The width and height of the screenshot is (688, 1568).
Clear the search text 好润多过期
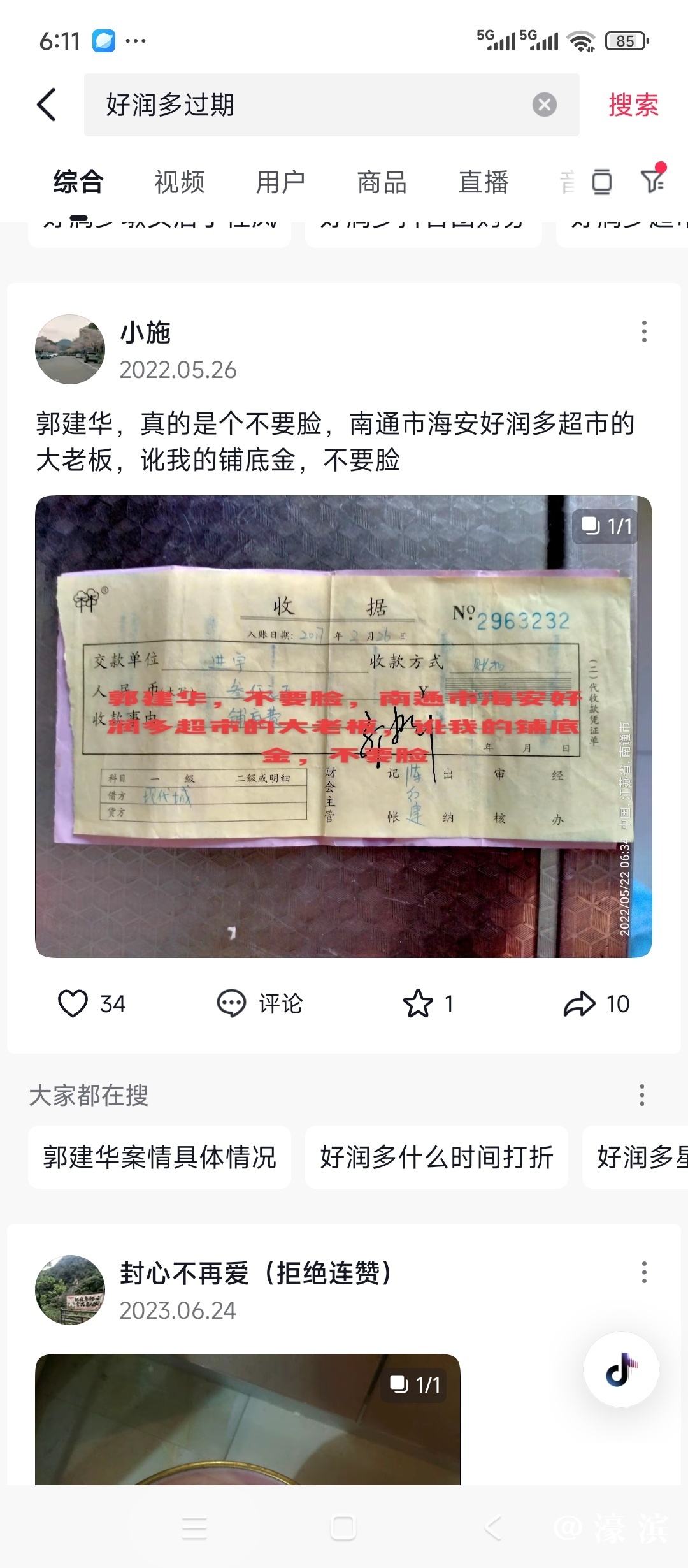coord(544,105)
